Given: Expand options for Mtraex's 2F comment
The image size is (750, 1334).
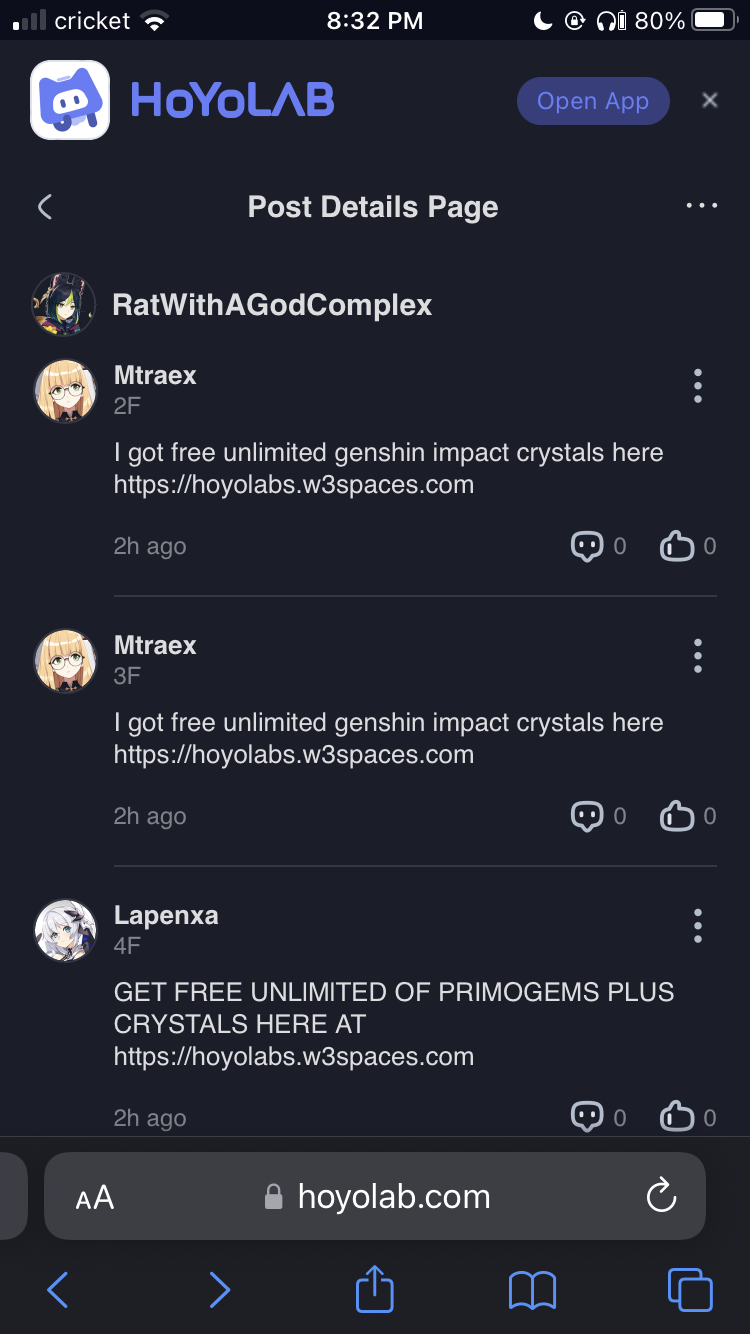Looking at the screenshot, I should (697, 385).
